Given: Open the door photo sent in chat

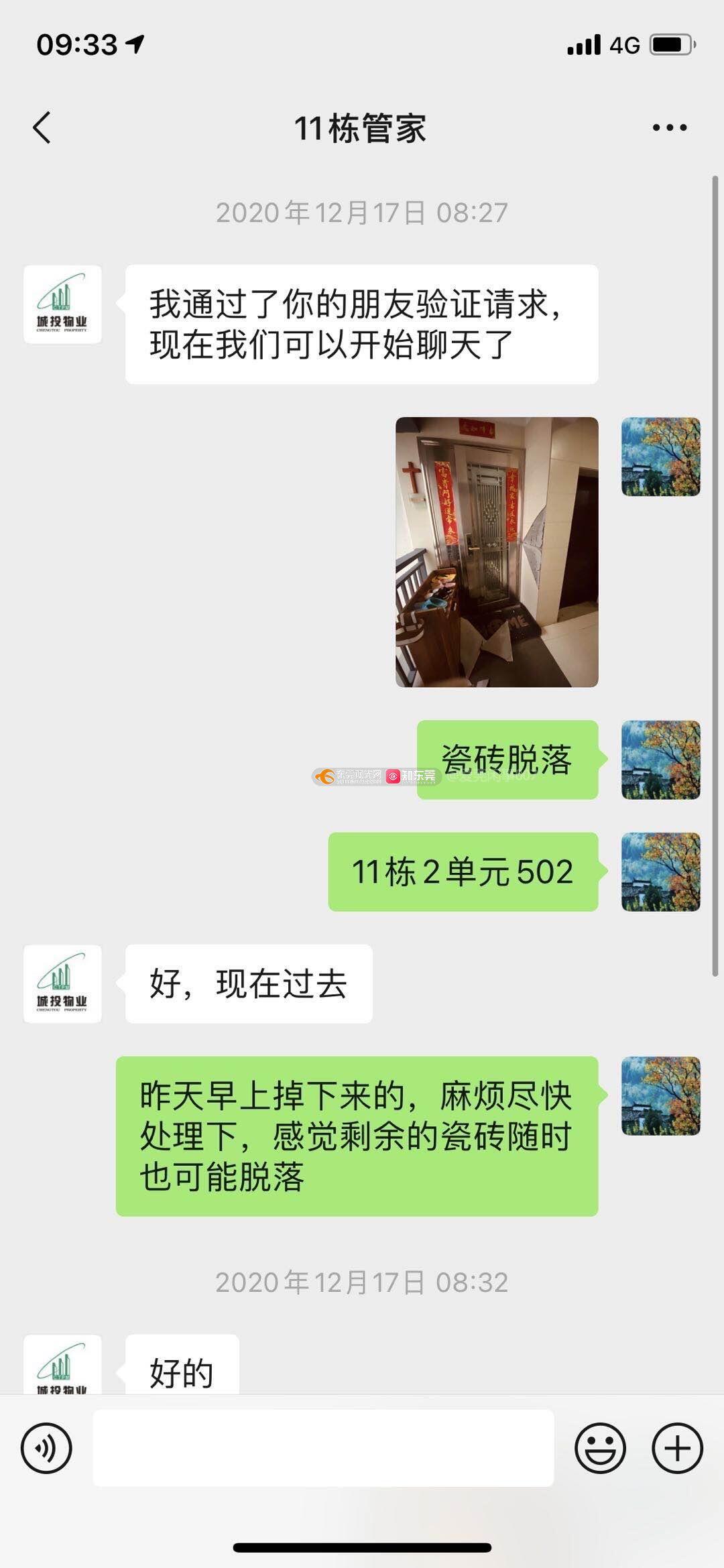Looking at the screenshot, I should [x=497, y=552].
